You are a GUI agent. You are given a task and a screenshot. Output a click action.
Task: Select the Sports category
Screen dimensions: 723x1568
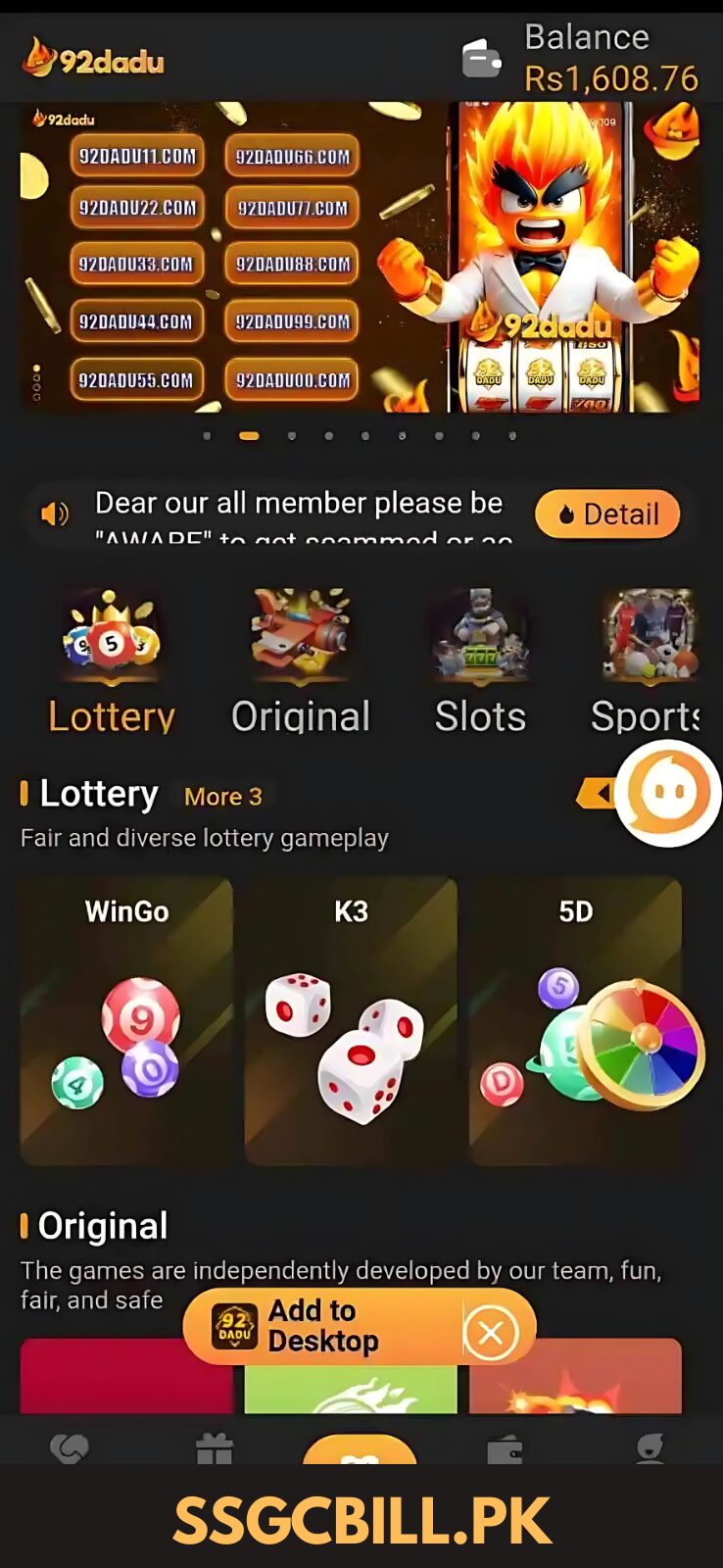click(x=648, y=662)
